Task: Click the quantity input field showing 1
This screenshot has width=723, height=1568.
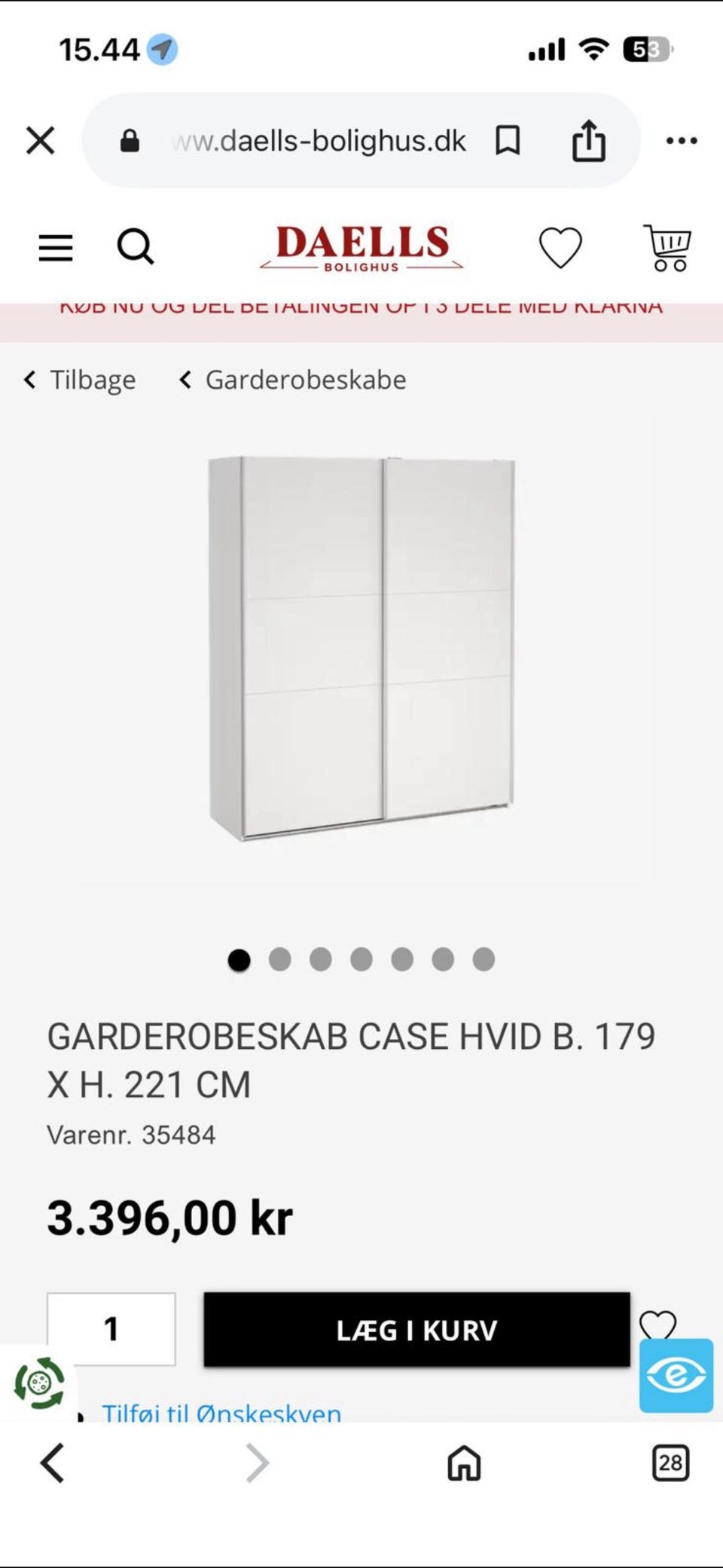Action: 112,1330
